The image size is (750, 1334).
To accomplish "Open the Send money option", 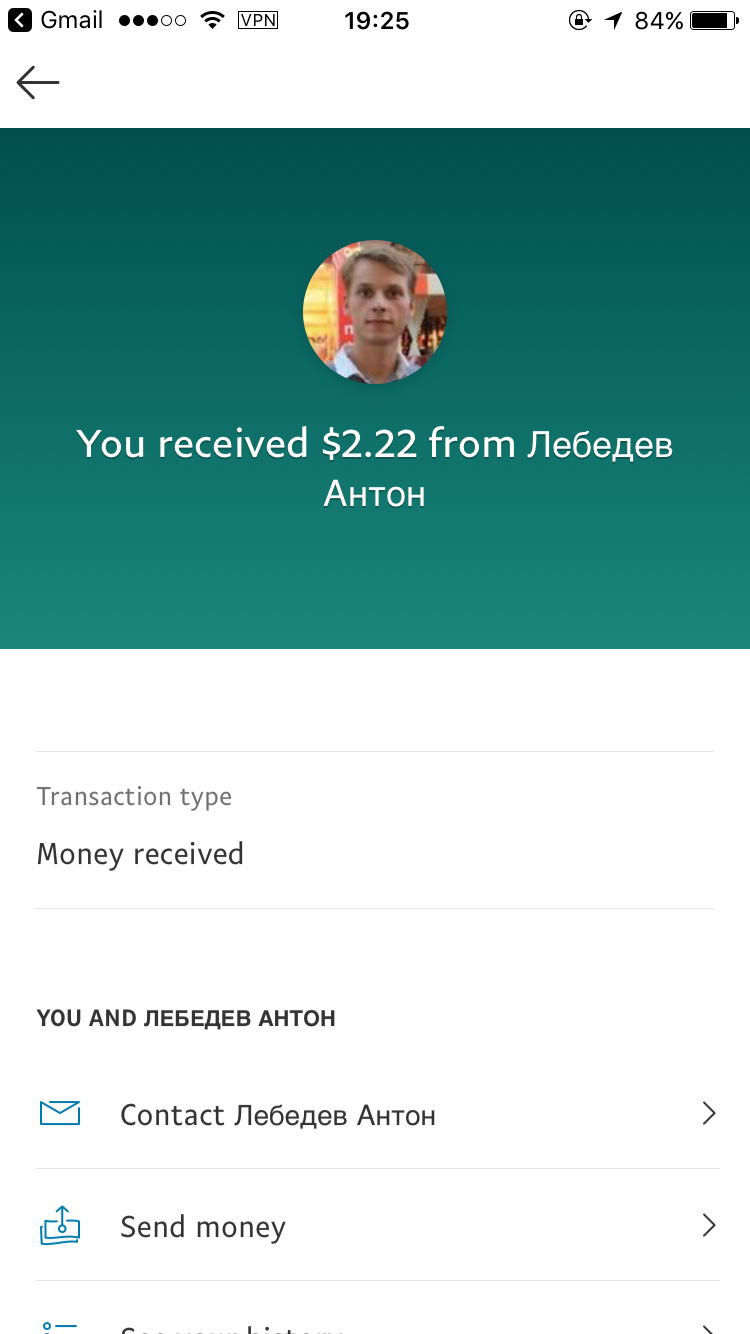I will tap(376, 1226).
